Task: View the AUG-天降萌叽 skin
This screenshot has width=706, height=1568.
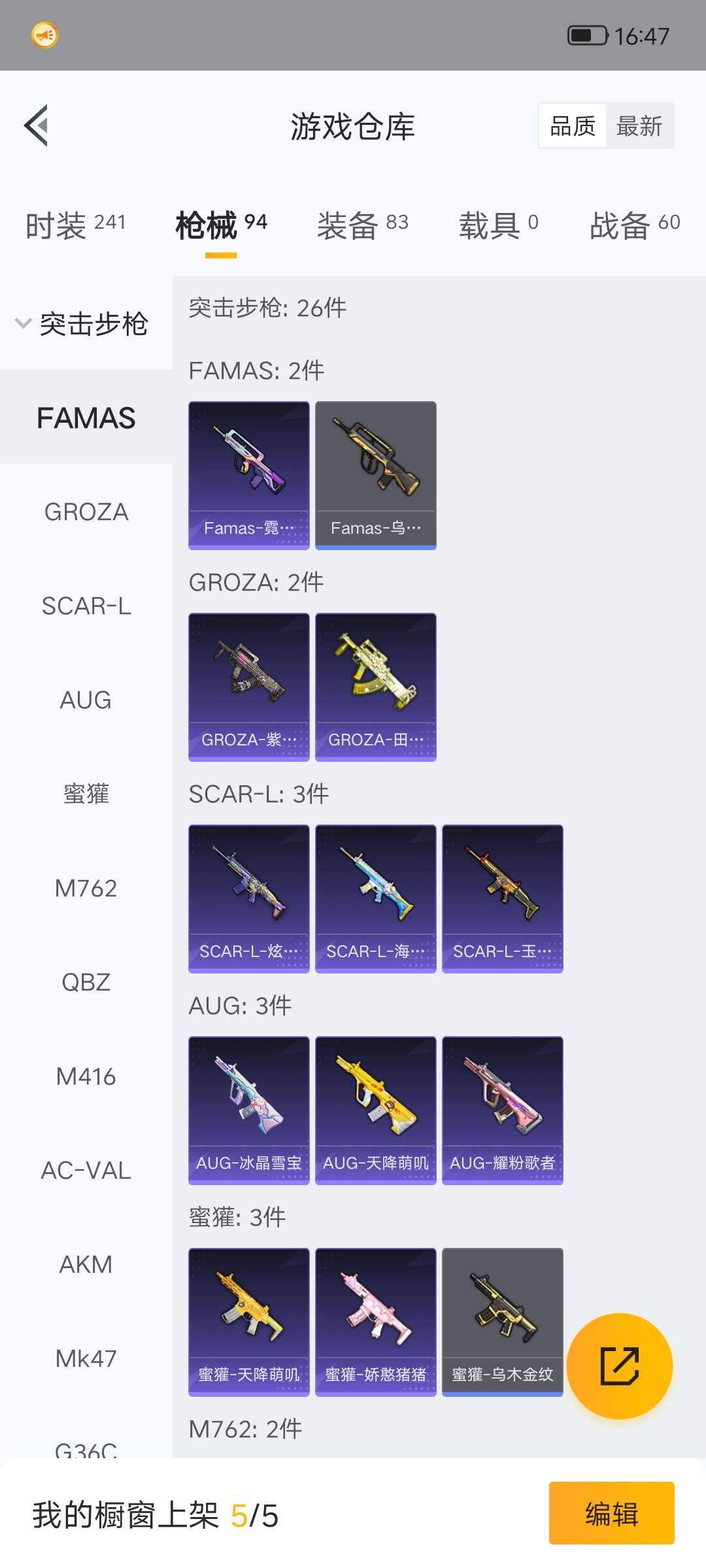Action: pyautogui.click(x=375, y=1109)
